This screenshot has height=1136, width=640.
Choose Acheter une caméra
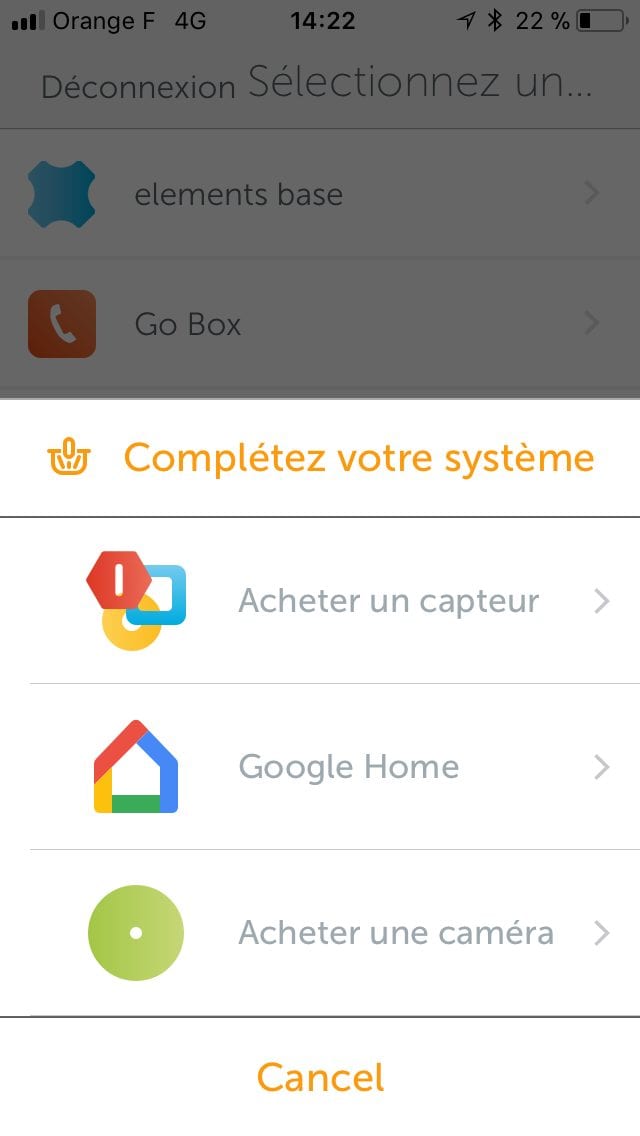pos(320,933)
